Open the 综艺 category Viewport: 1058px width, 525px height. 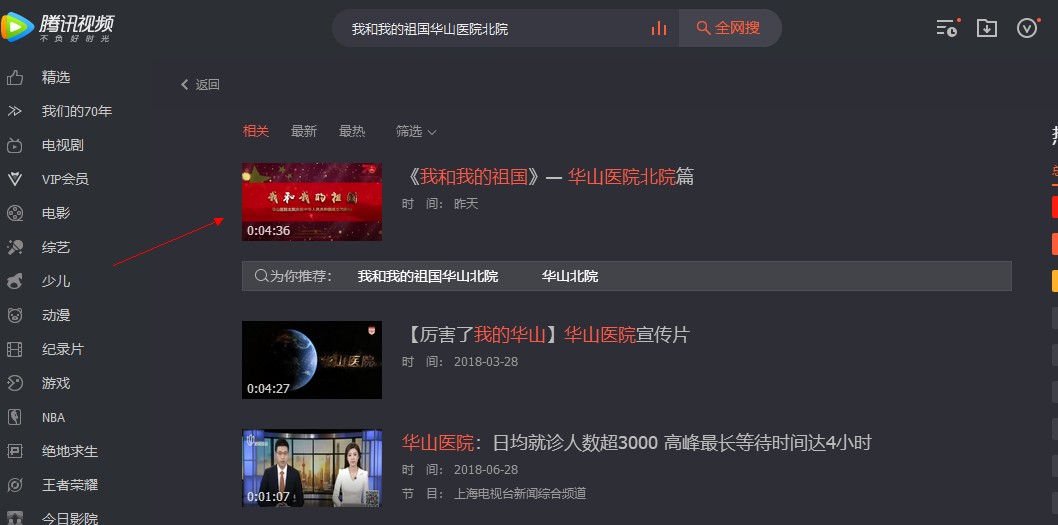click(55, 247)
